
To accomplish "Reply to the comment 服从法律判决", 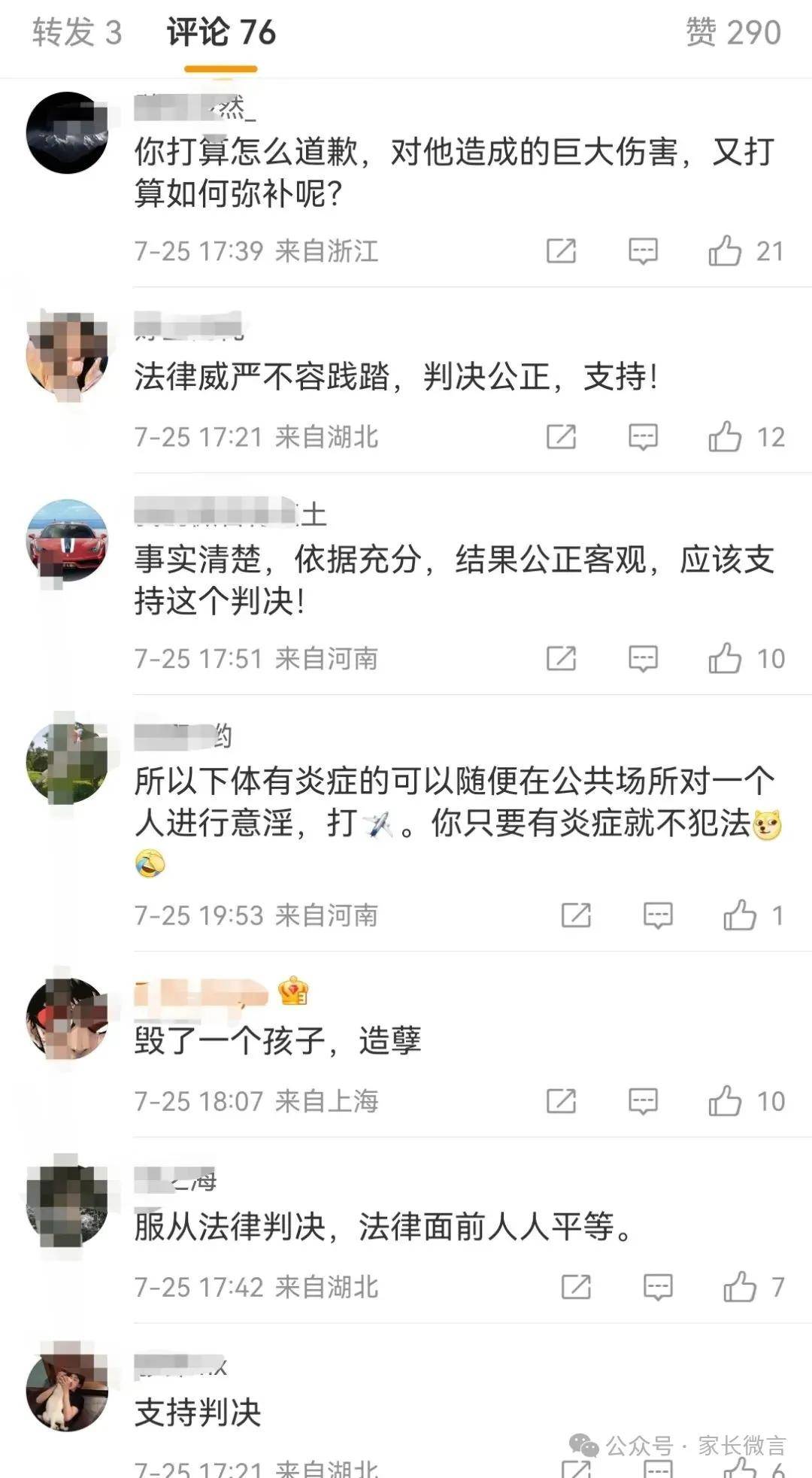I will [x=658, y=1287].
